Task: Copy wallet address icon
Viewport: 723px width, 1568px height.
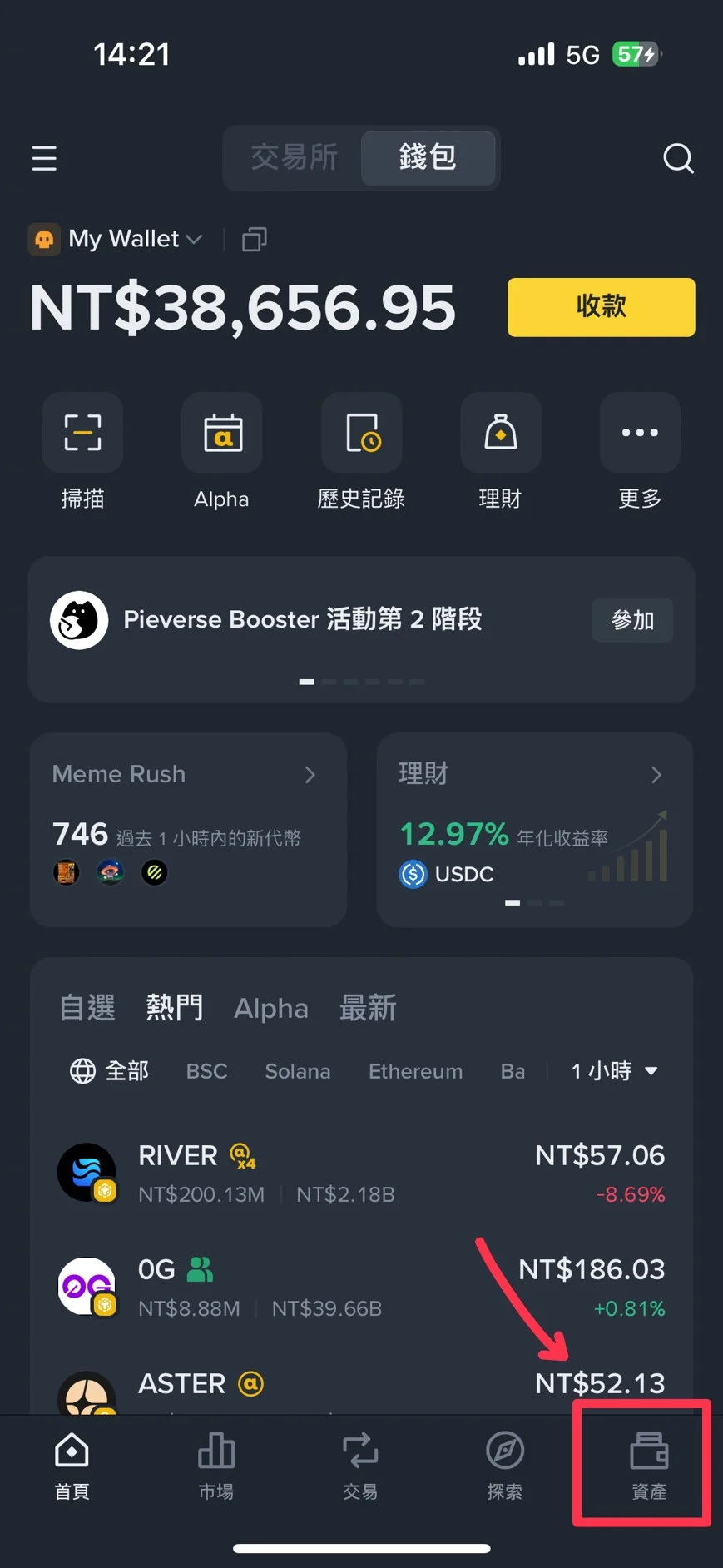Action: [x=254, y=240]
